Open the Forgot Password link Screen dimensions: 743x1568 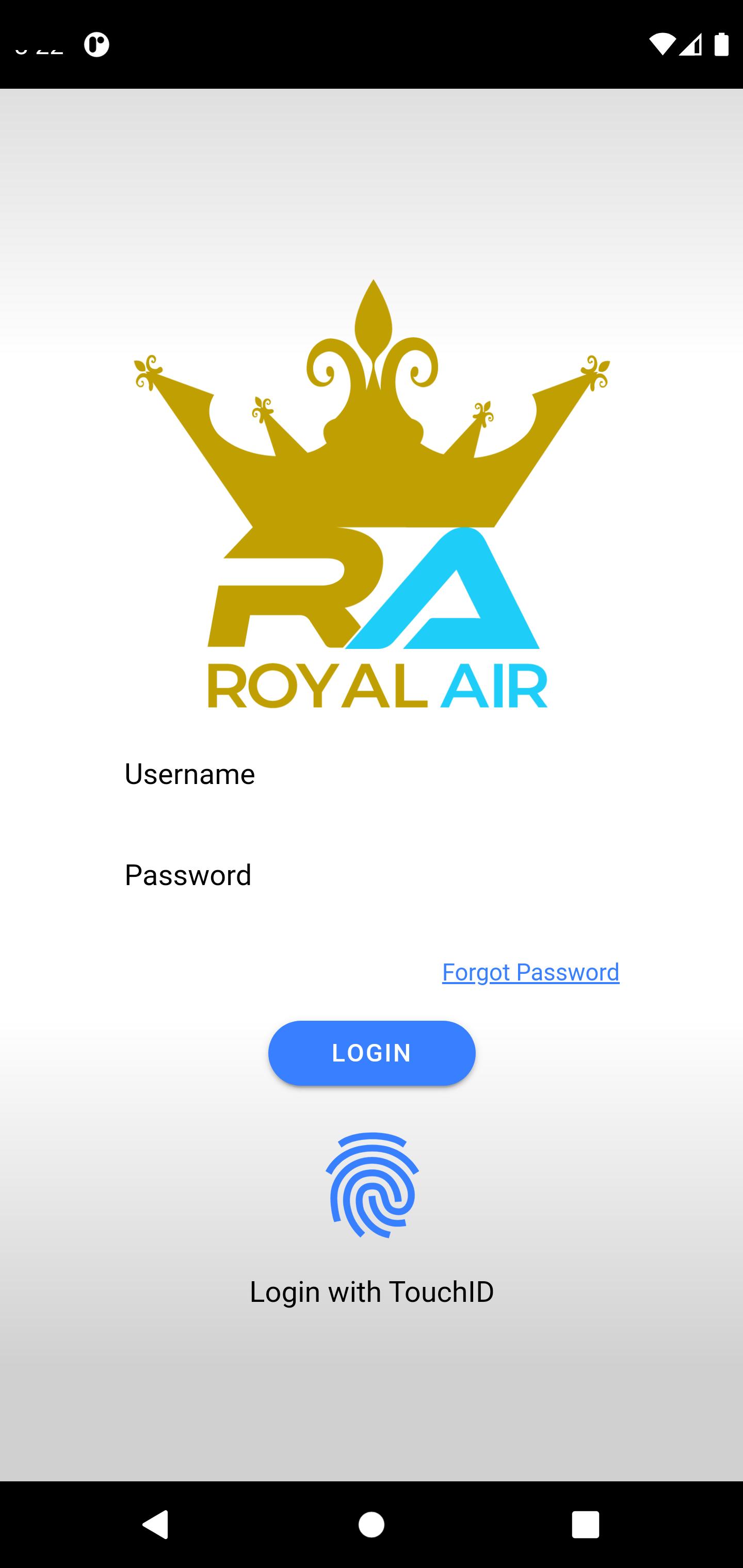coord(530,972)
